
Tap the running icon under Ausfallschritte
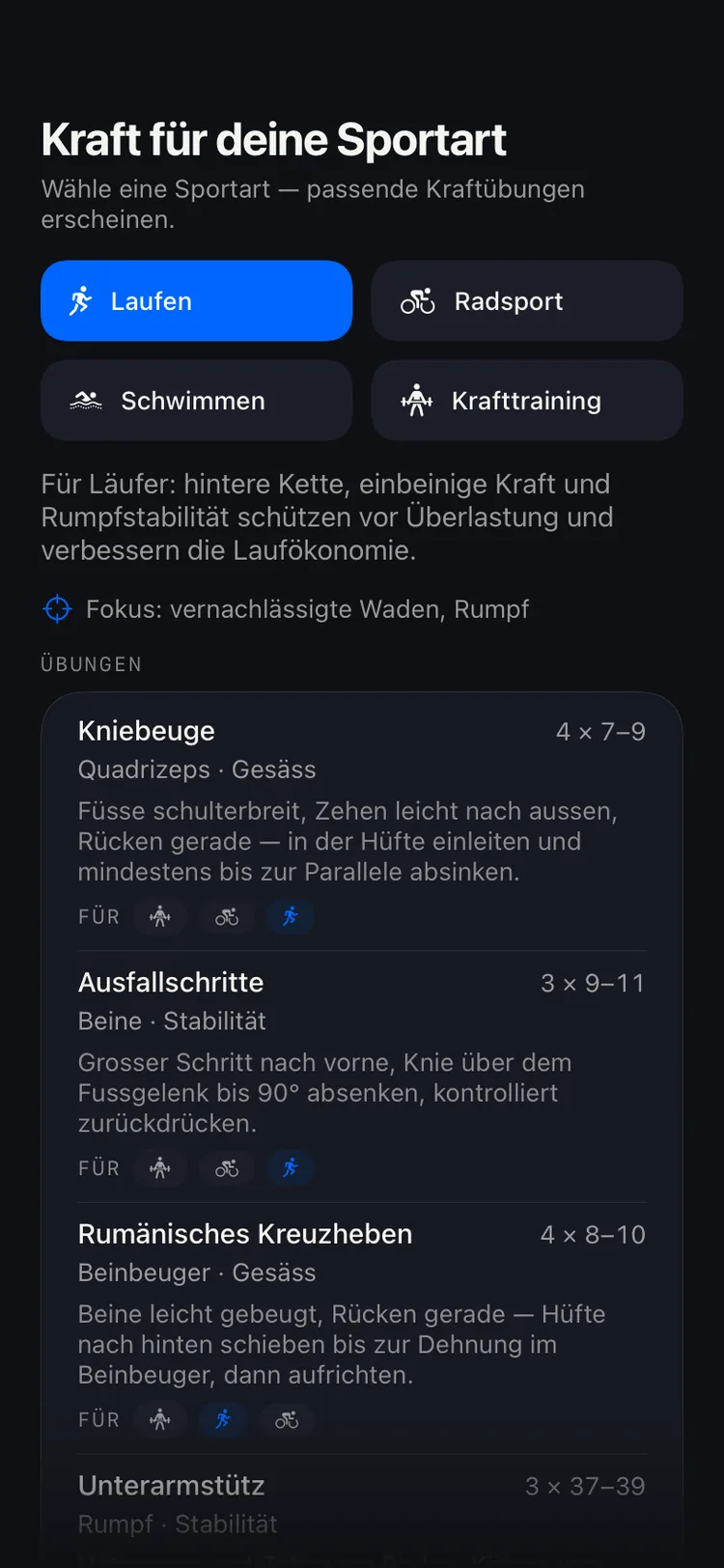pos(291,1168)
